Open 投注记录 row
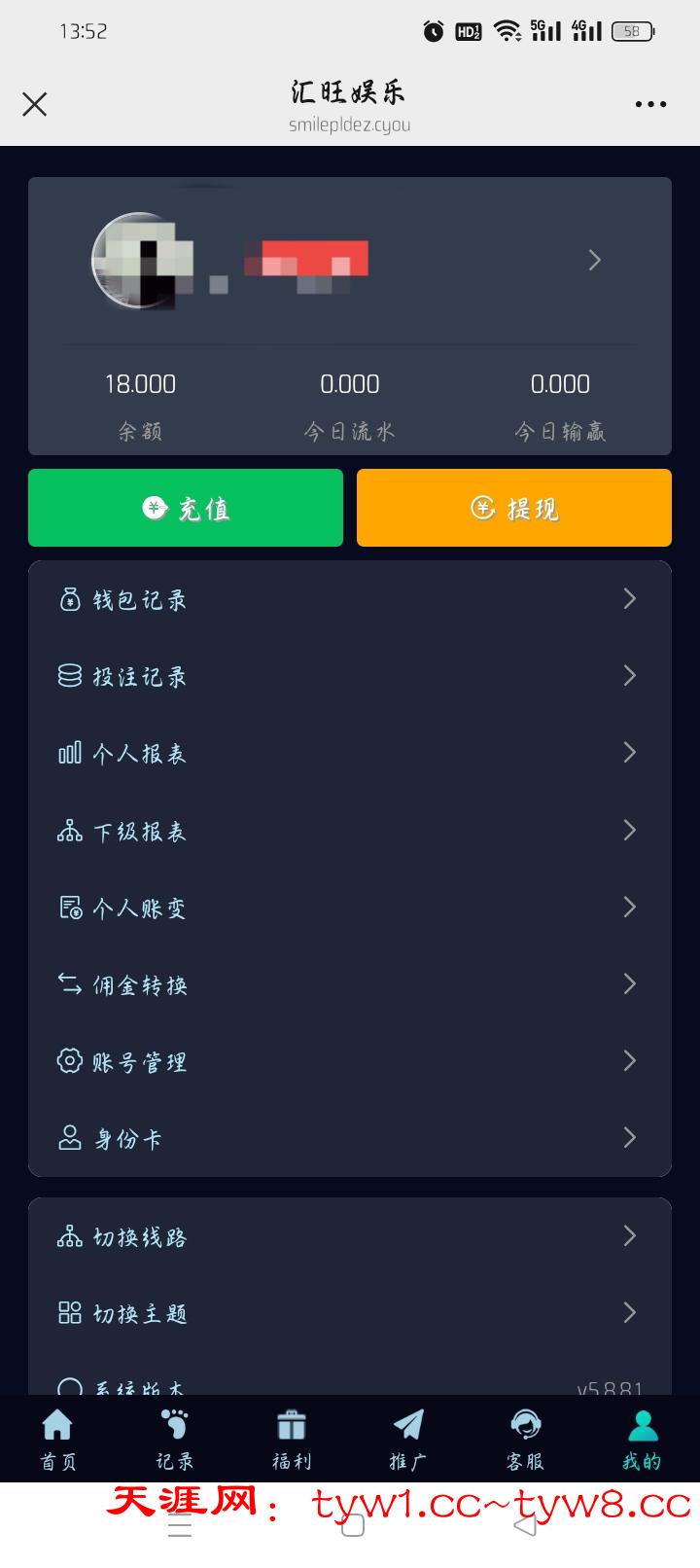This screenshot has width=700, height=1568. pos(350,676)
